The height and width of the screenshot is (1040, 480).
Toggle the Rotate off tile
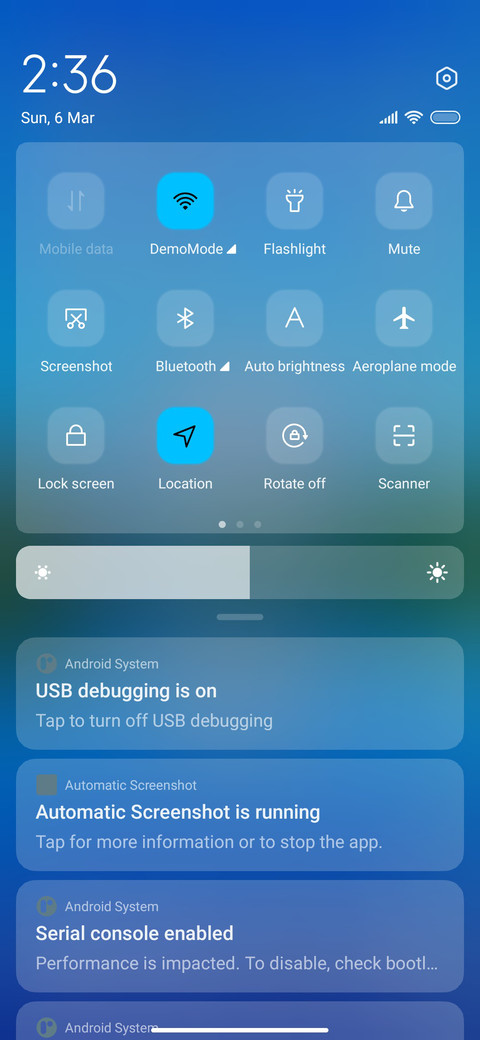pyautogui.click(x=294, y=436)
